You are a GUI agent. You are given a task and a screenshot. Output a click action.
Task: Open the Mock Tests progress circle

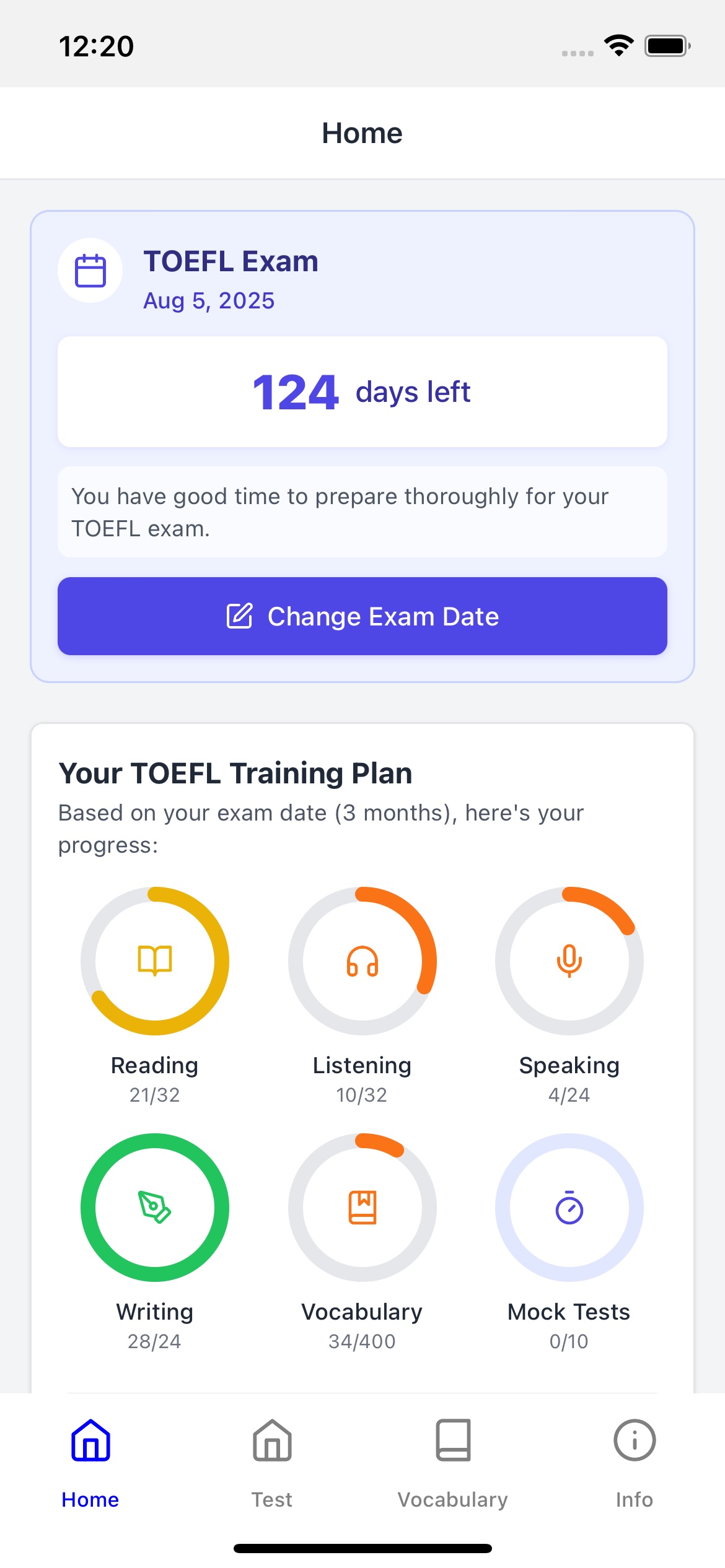pos(569,1207)
